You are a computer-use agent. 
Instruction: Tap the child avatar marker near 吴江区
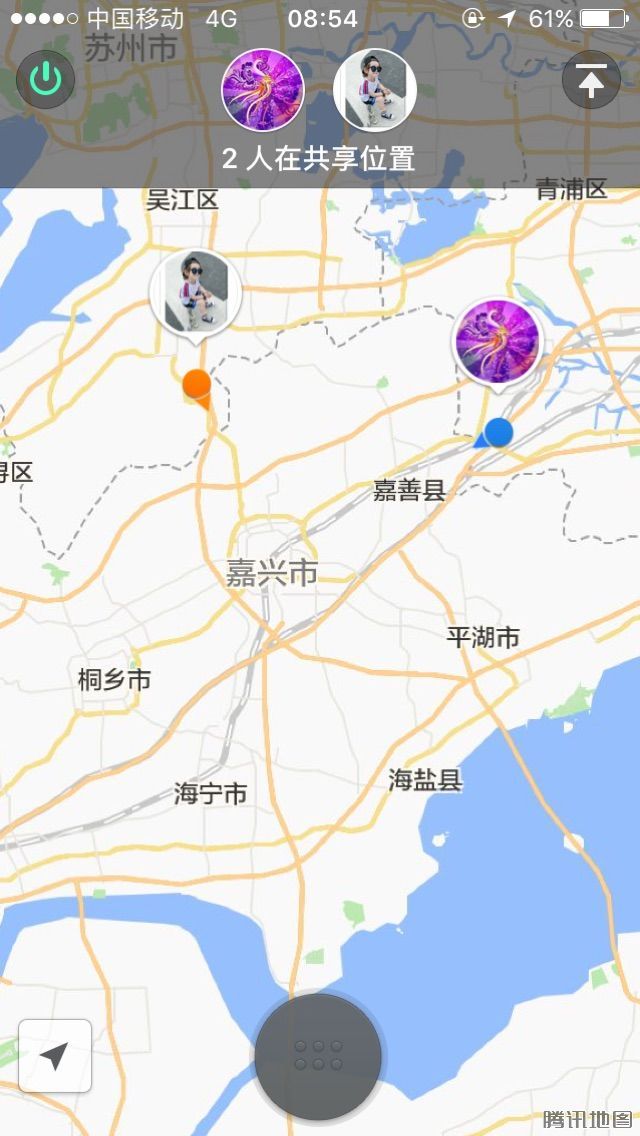(x=196, y=294)
